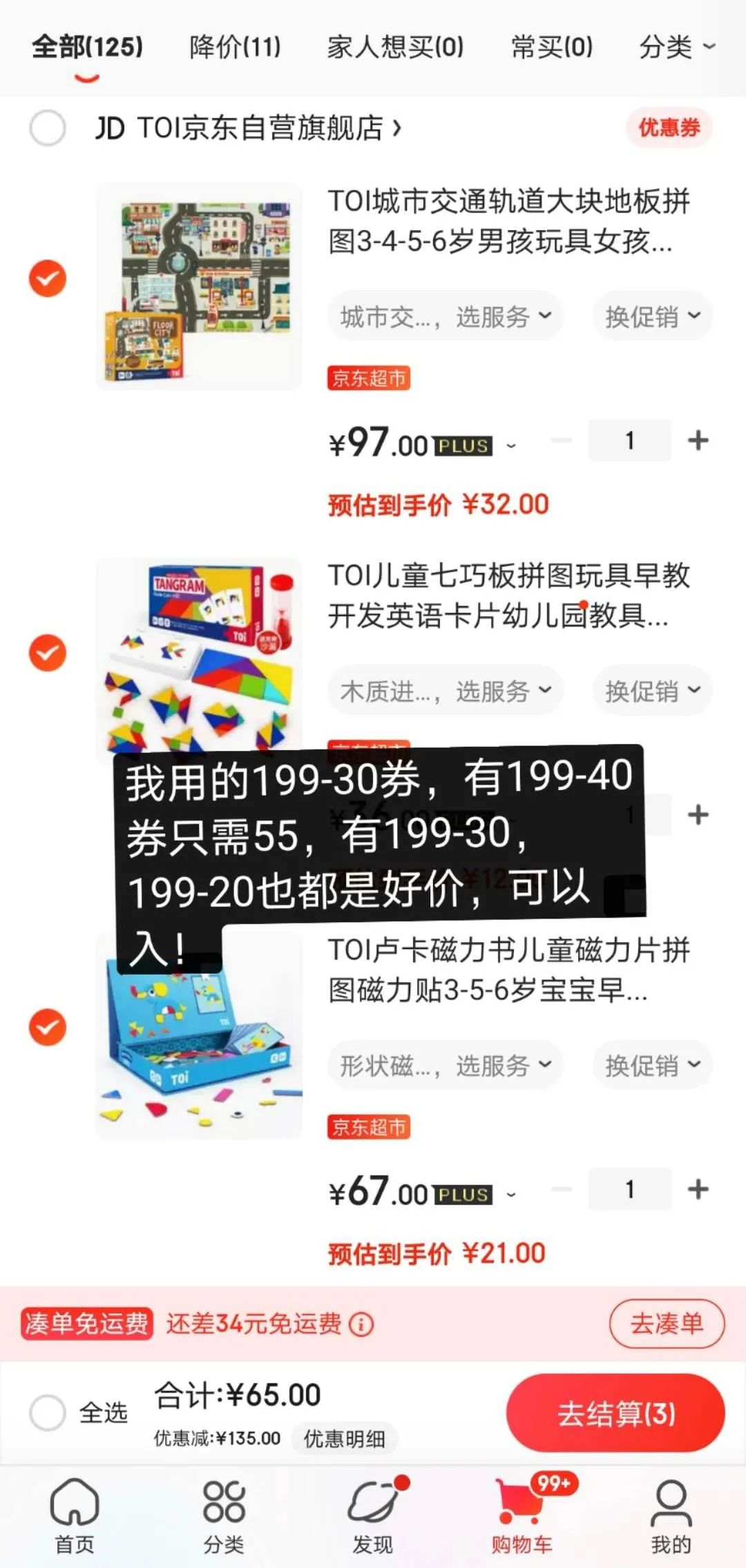Expand 木质进… 选服务 options
The width and height of the screenshot is (746, 1568).
pyautogui.click(x=446, y=691)
